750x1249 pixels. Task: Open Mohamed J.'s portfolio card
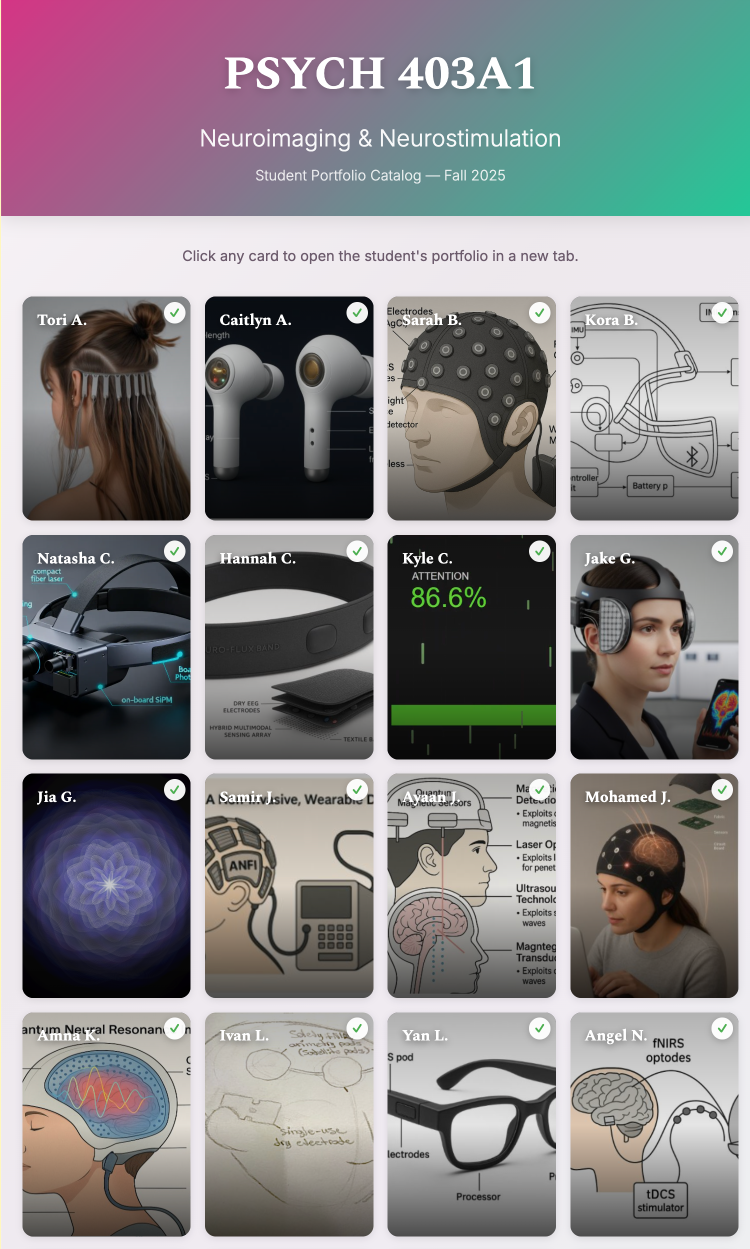point(654,885)
